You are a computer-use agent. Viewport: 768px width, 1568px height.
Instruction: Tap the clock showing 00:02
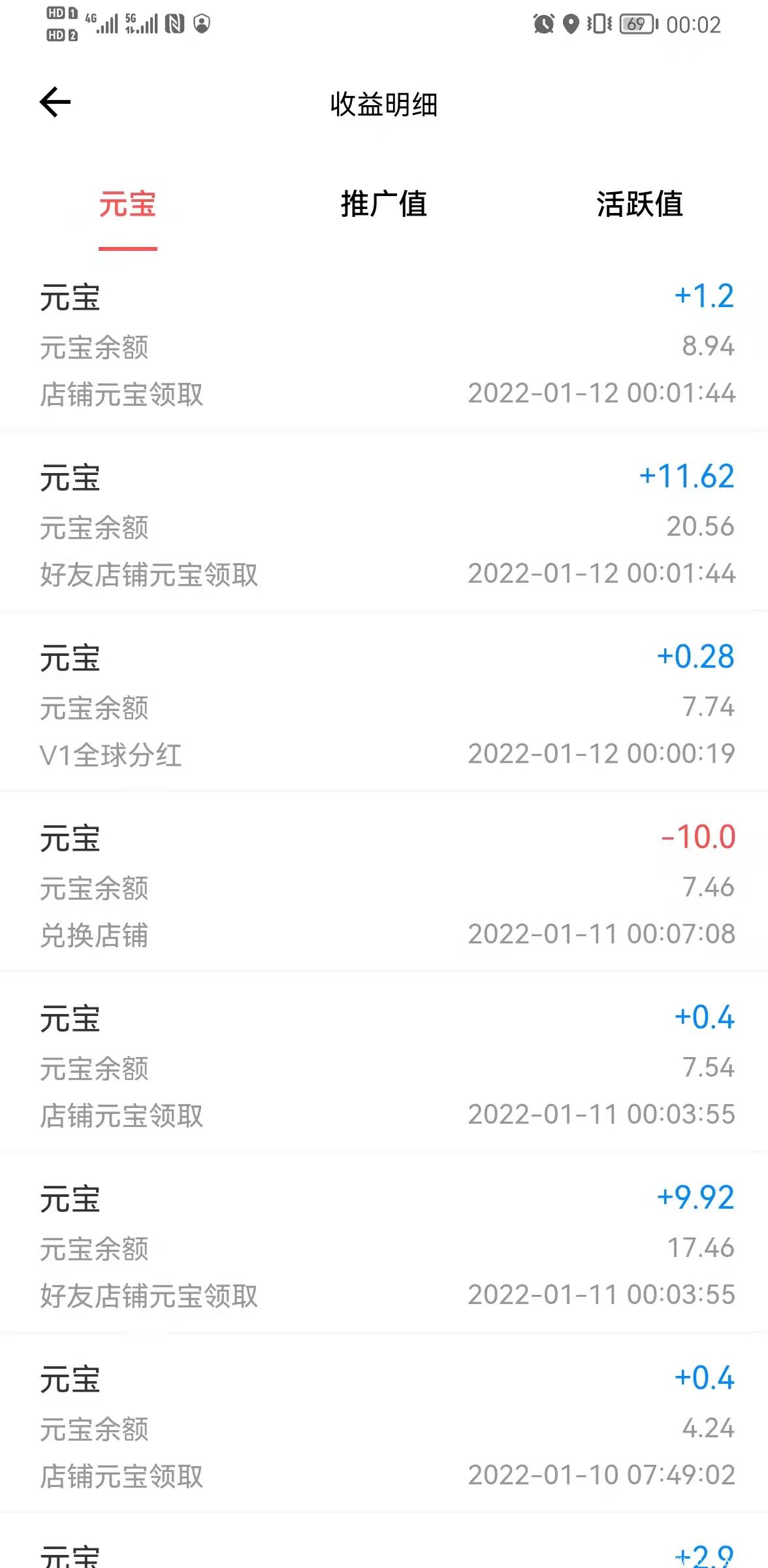pyautogui.click(x=694, y=25)
